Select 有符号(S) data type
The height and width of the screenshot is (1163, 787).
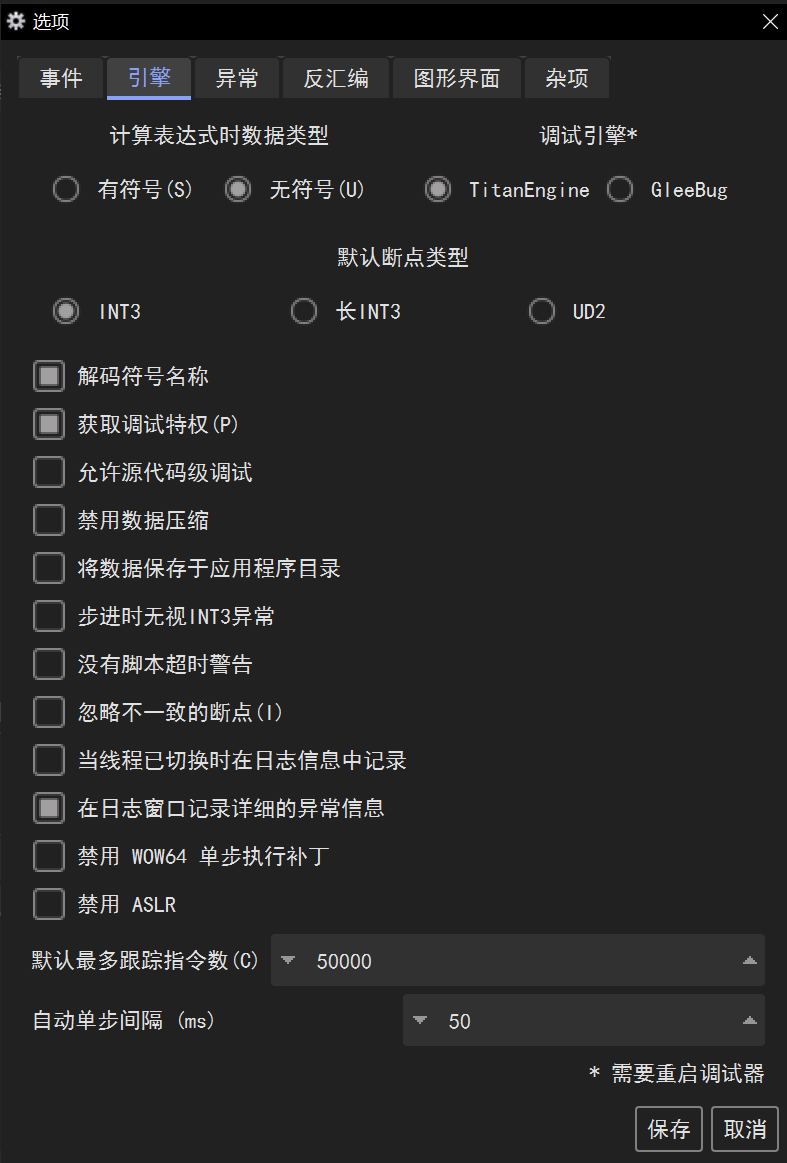click(x=66, y=190)
